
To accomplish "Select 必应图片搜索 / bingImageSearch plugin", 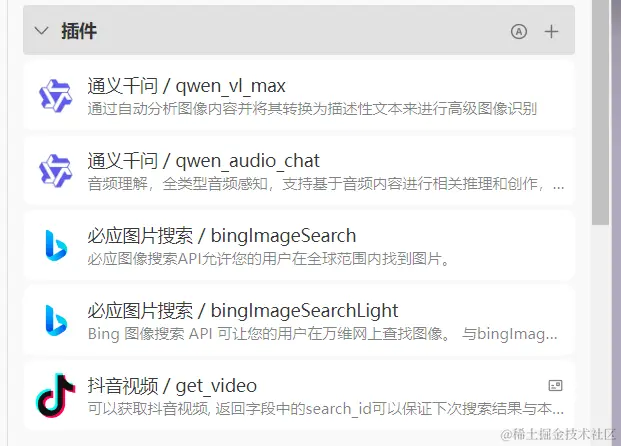I will [x=298, y=246].
